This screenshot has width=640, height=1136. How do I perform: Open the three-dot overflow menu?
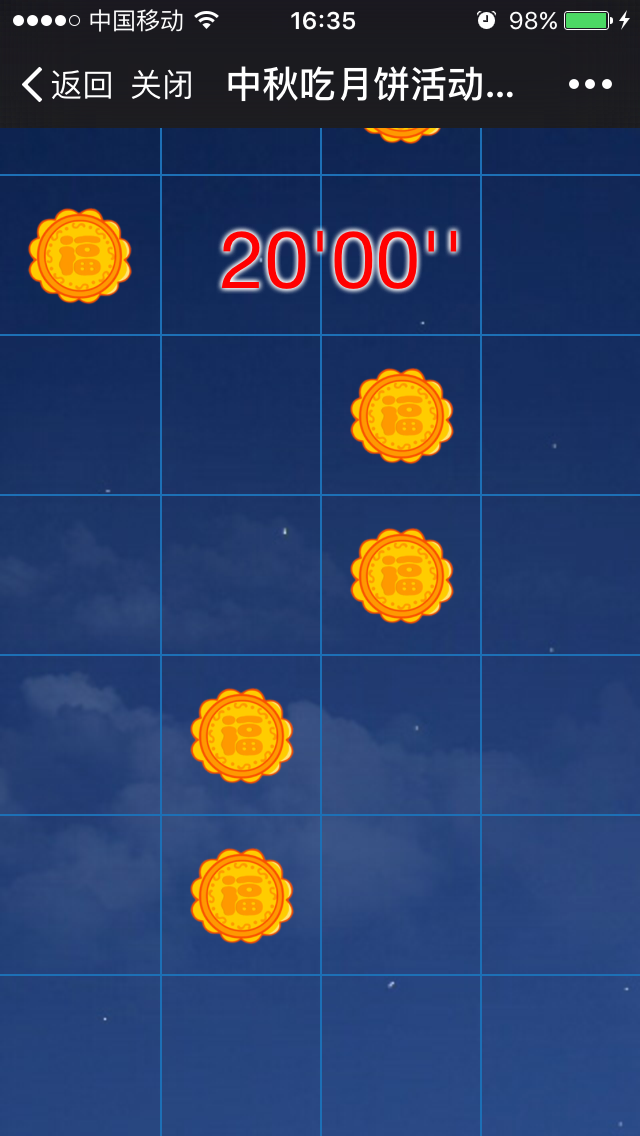point(590,85)
